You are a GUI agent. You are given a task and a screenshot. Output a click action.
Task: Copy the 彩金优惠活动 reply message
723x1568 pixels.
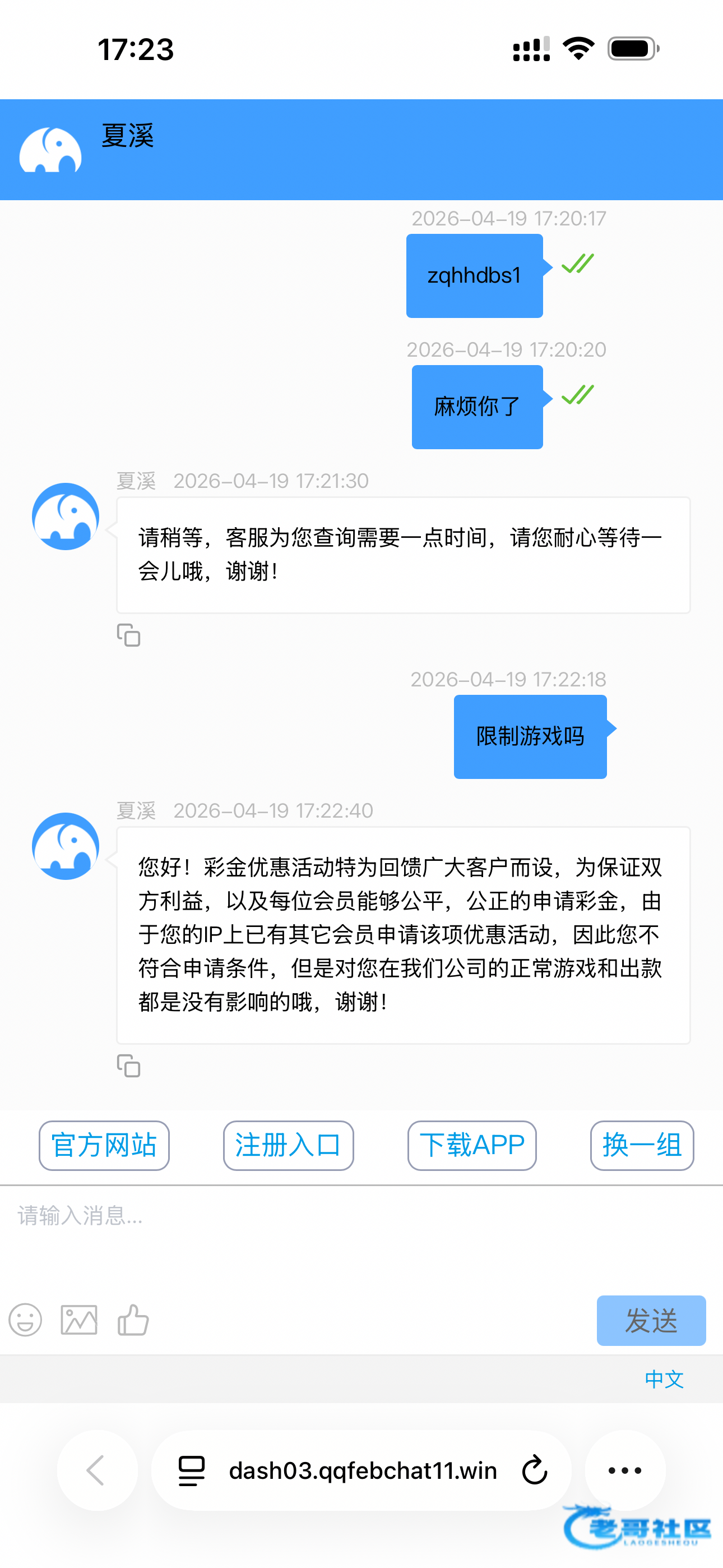coord(128,1066)
